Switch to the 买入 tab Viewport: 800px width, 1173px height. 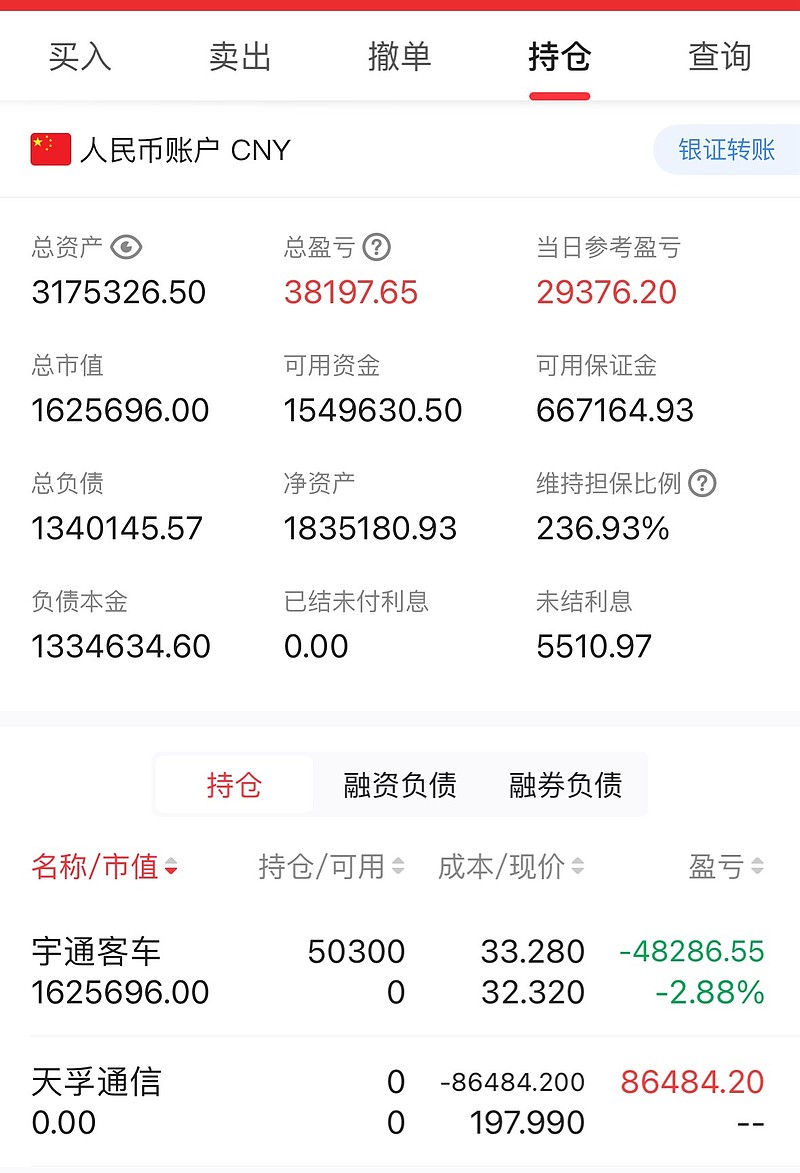click(80, 56)
